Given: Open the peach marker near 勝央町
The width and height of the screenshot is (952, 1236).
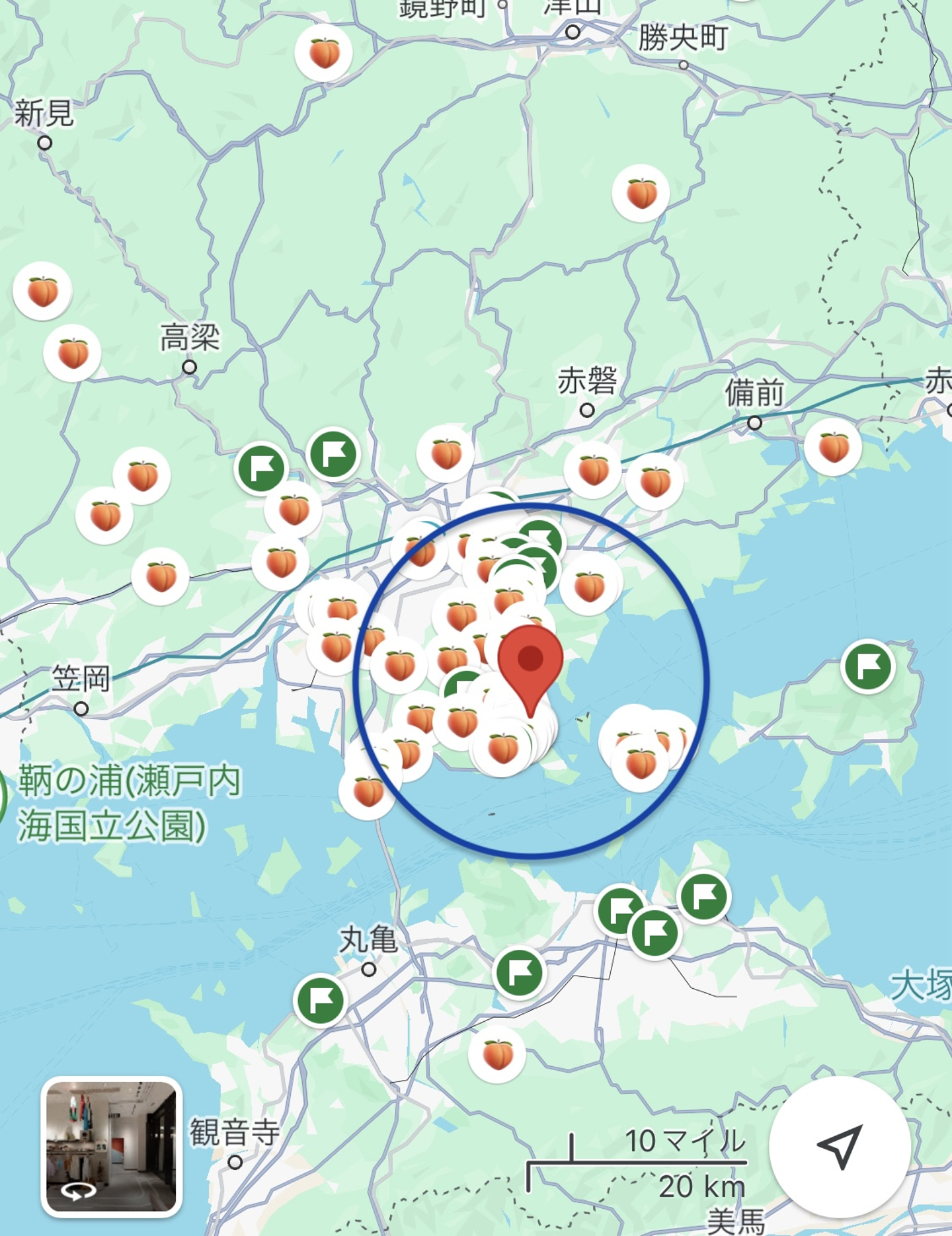Looking at the screenshot, I should [641, 193].
